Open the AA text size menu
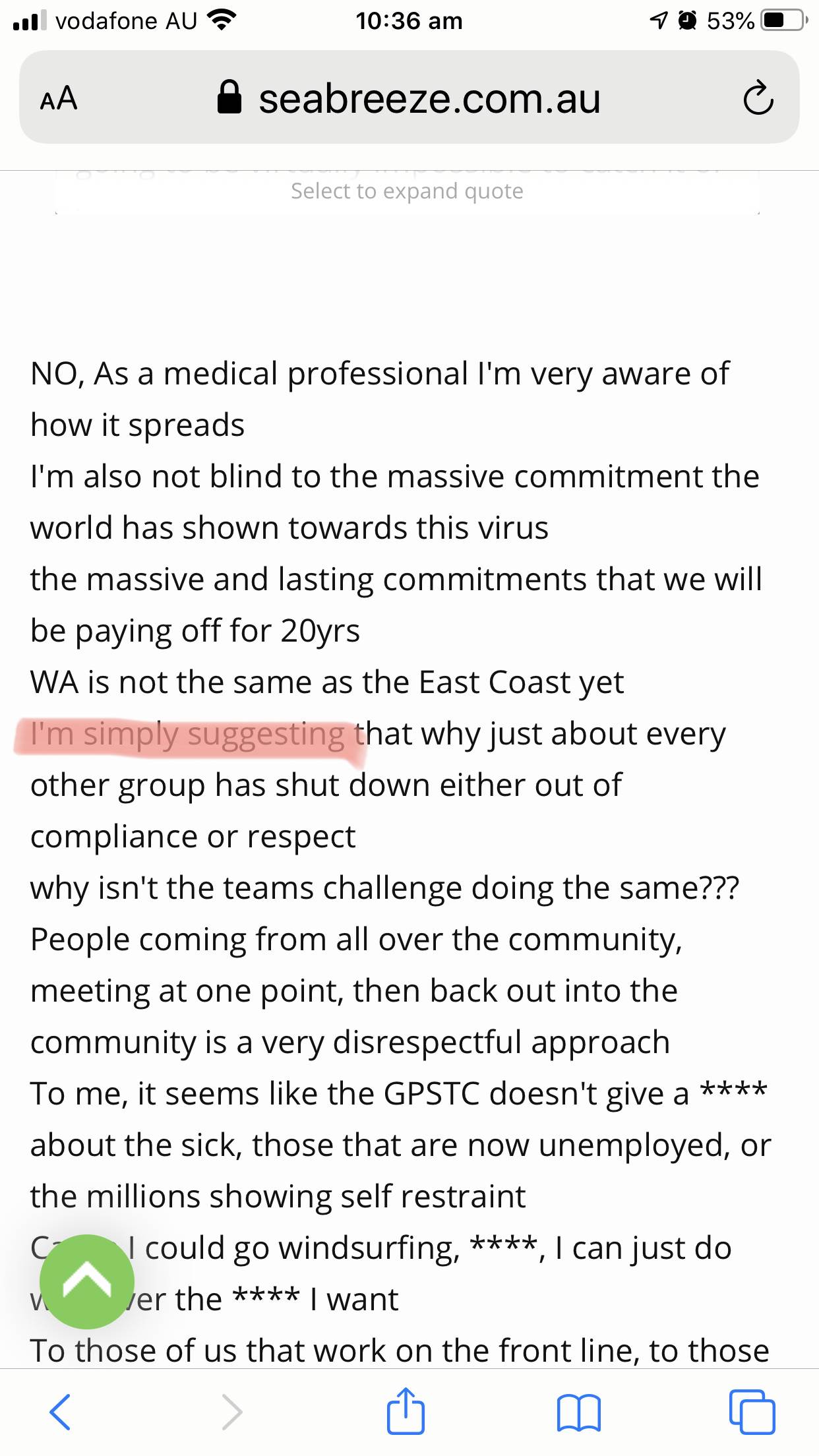The height and width of the screenshot is (1456, 819). [59, 99]
